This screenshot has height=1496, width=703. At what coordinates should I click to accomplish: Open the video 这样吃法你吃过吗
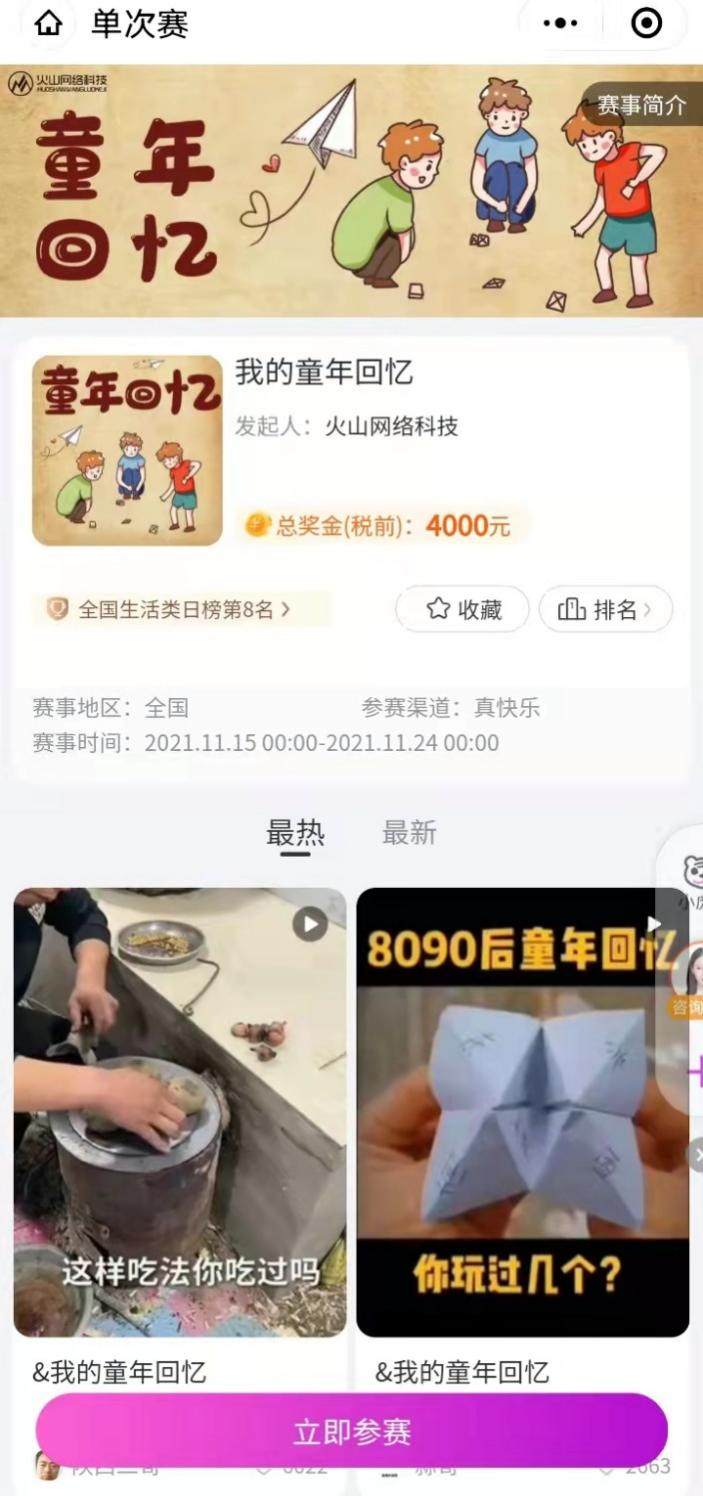click(180, 1112)
